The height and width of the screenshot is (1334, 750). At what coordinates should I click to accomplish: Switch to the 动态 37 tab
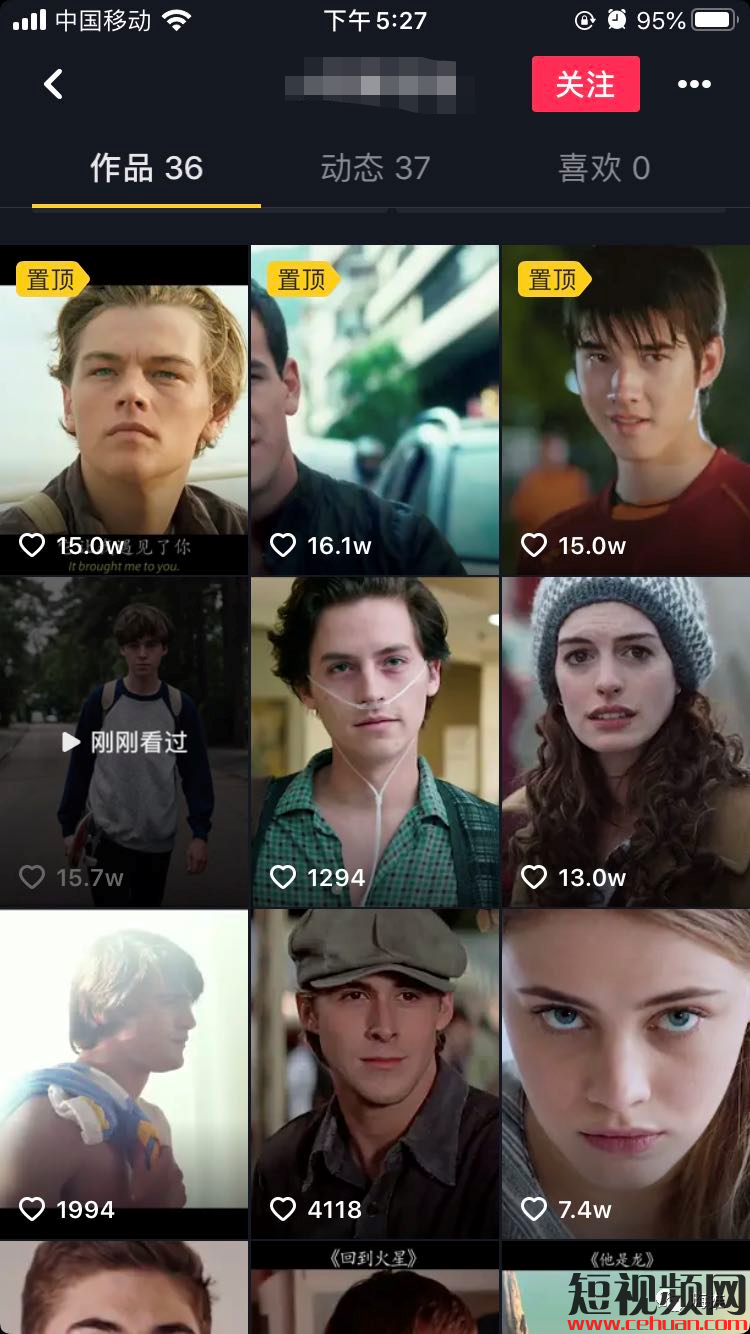click(x=375, y=168)
